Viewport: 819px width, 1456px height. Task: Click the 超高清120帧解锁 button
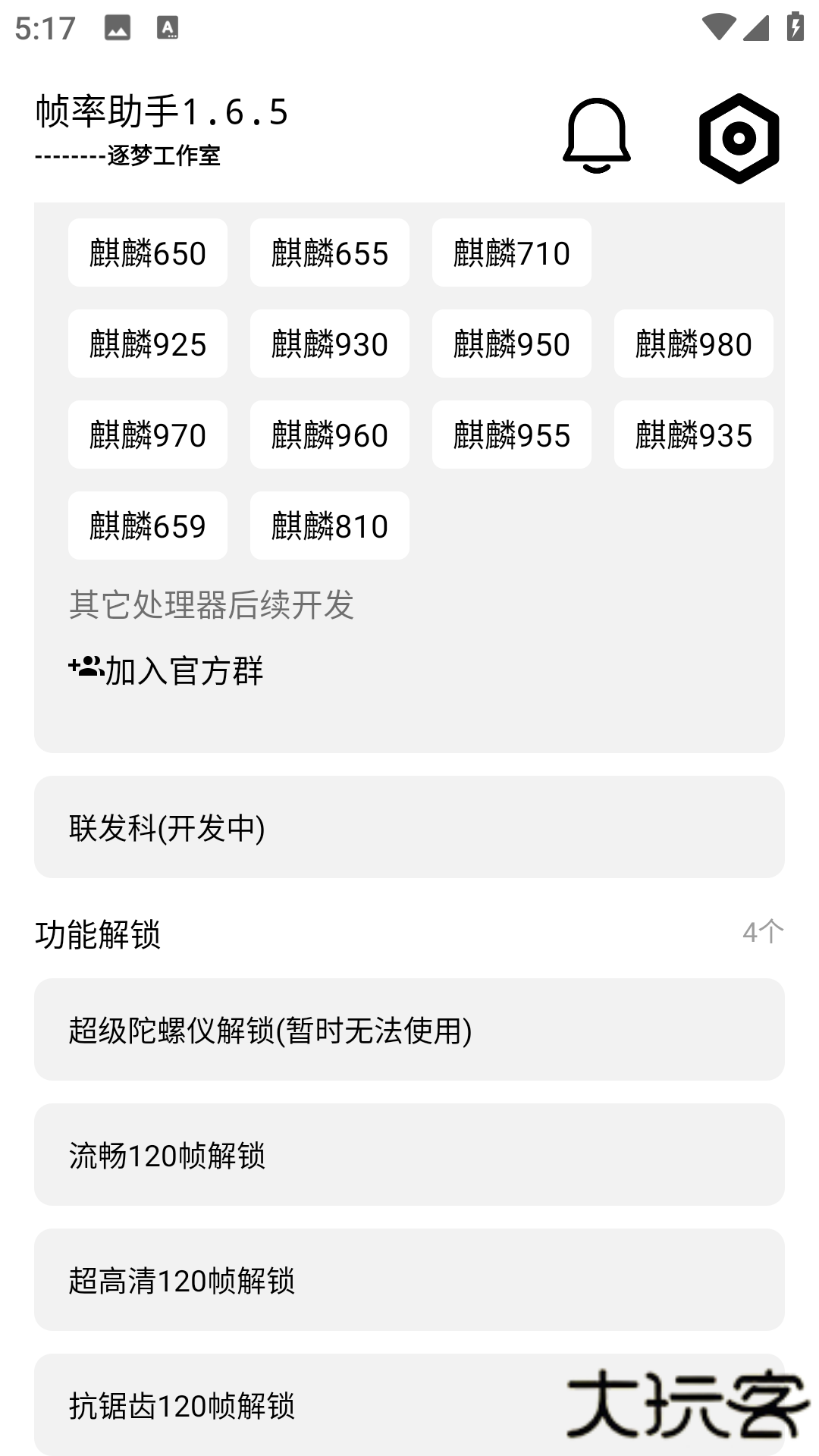click(x=409, y=1279)
